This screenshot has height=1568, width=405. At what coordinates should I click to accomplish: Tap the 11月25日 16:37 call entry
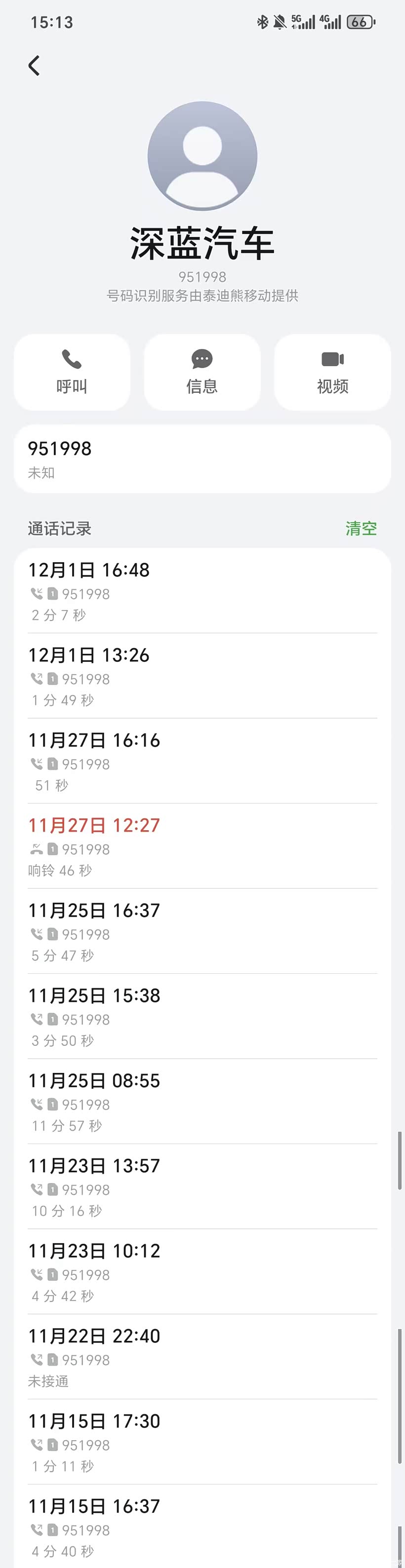pyautogui.click(x=202, y=931)
